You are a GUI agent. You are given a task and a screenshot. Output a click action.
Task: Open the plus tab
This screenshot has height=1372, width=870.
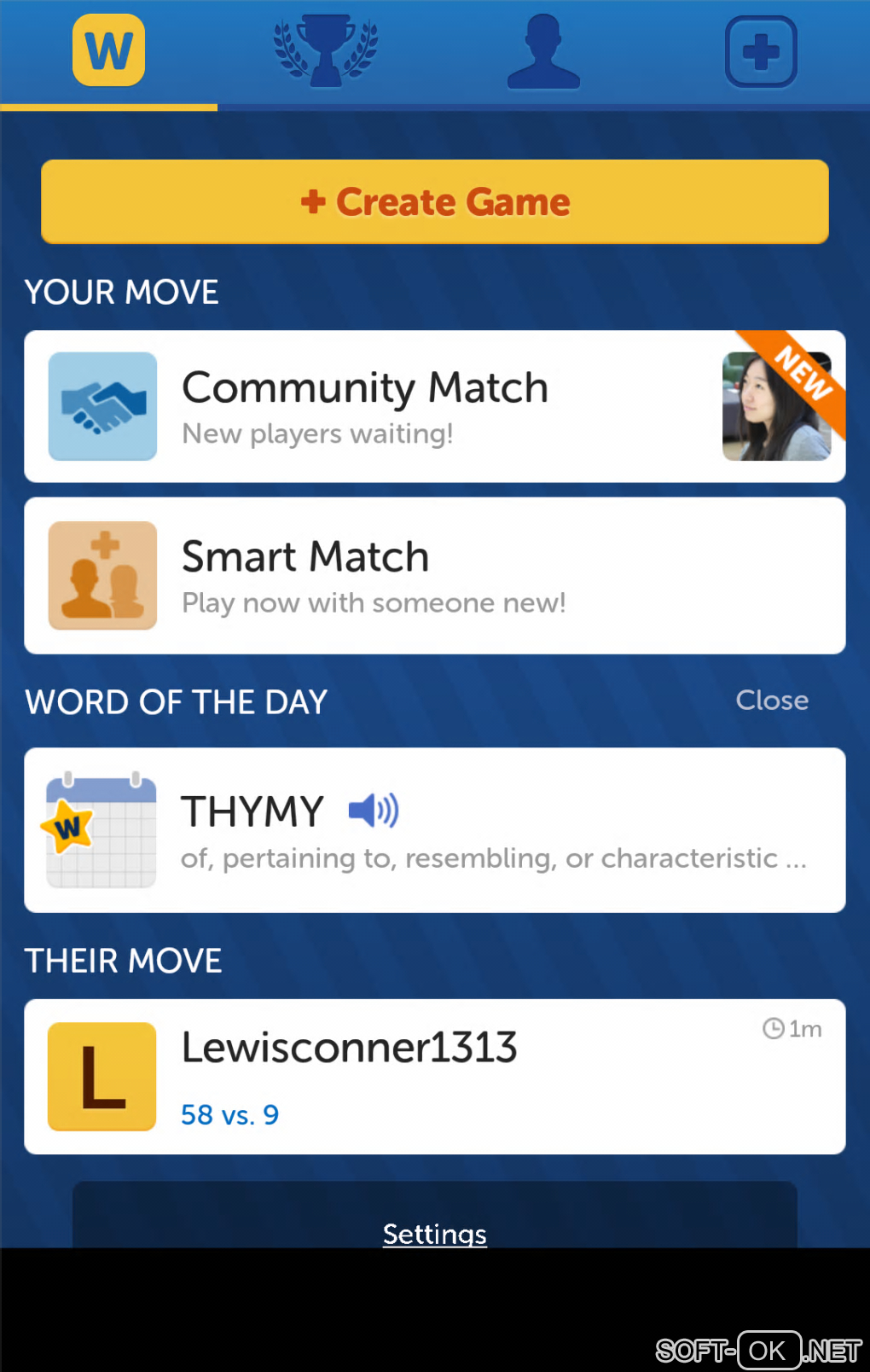pos(761,53)
